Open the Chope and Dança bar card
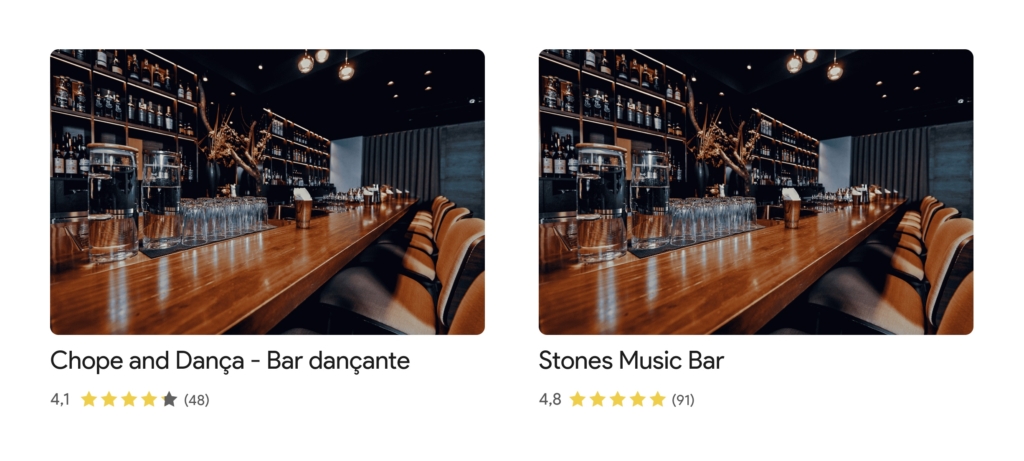This screenshot has height=461, width=1024. [267, 192]
